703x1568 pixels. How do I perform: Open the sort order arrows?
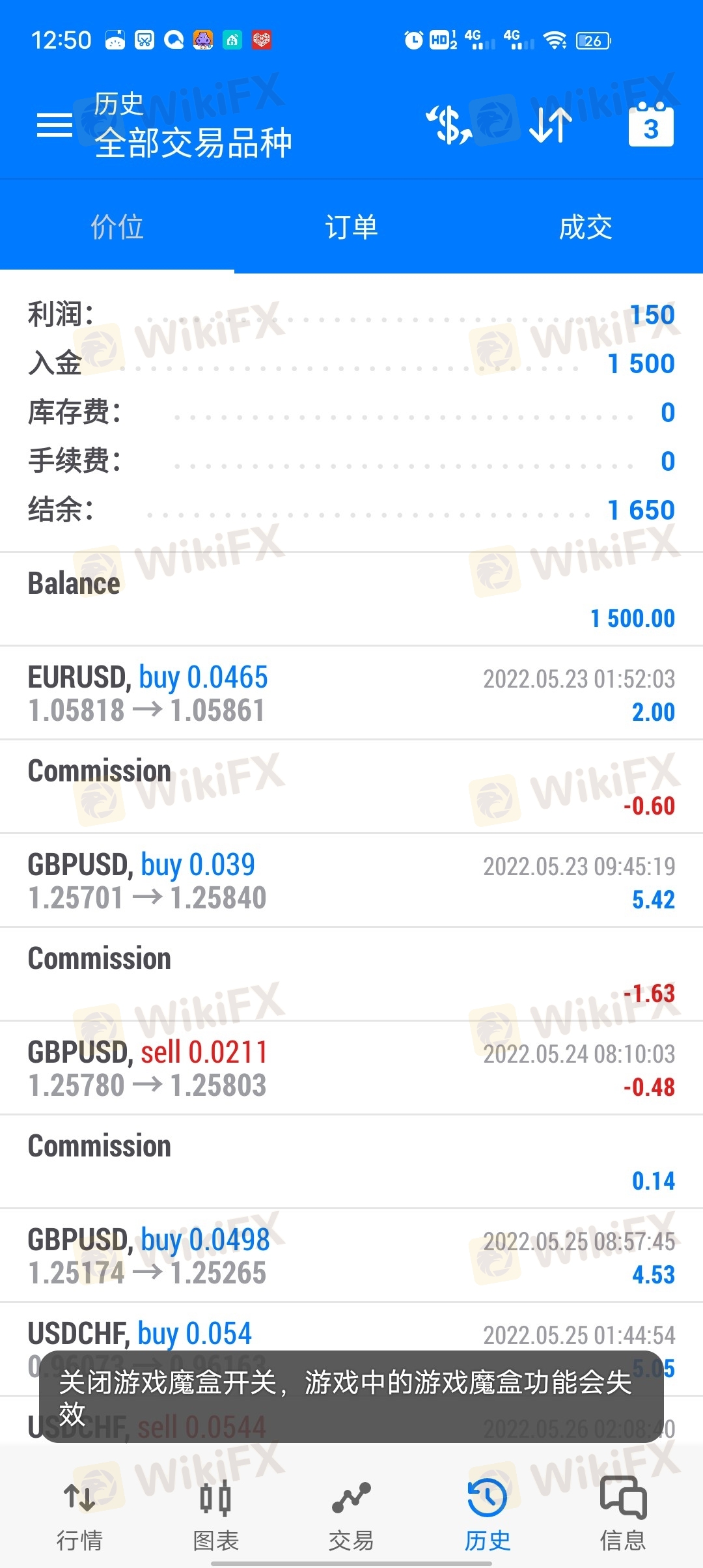550,125
